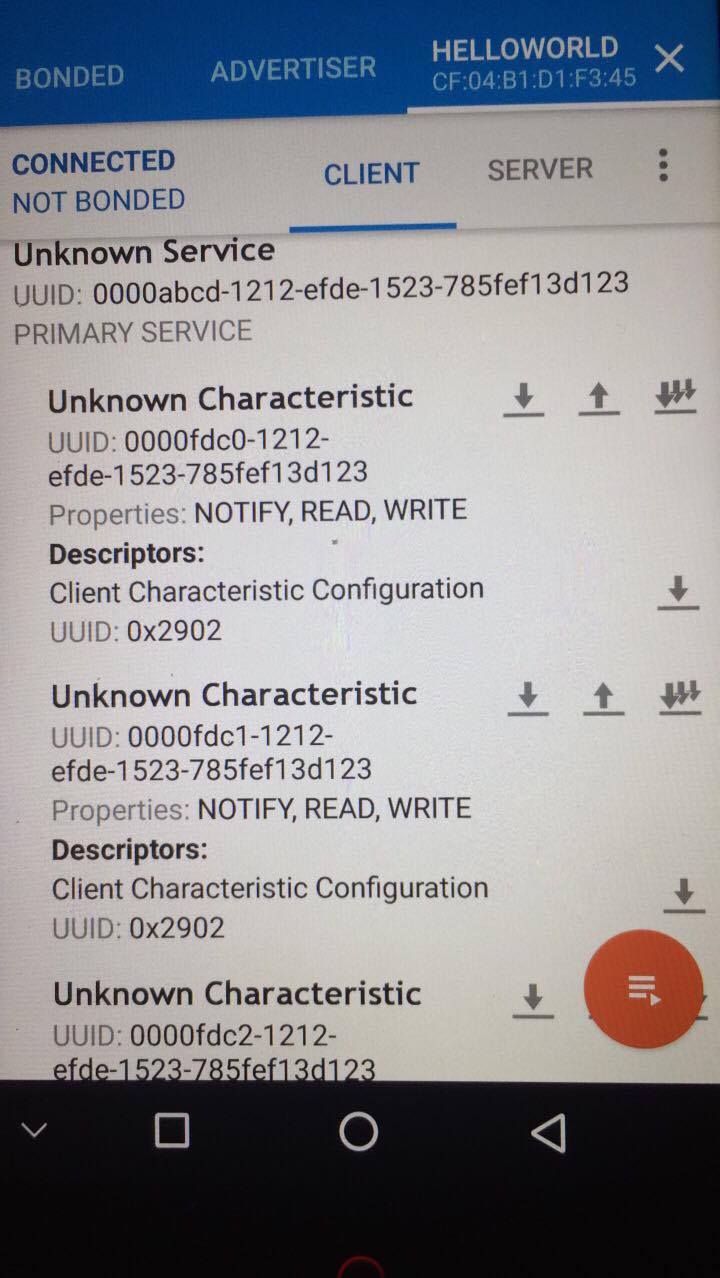Write a value to characteristic 0000fdc0
This screenshot has height=1278, width=720.
(x=599, y=398)
